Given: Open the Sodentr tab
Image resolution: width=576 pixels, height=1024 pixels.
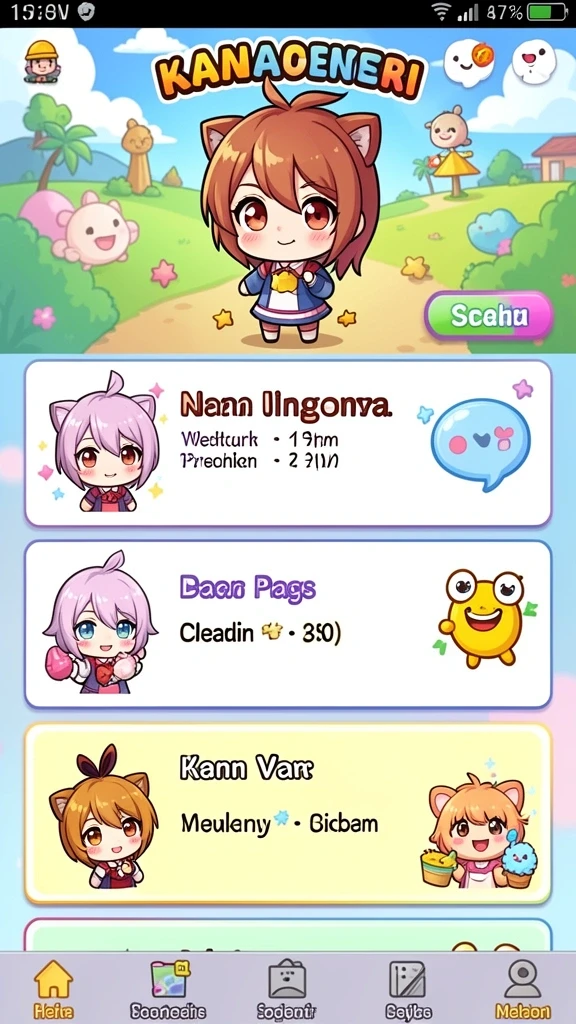Looking at the screenshot, I should [287, 989].
